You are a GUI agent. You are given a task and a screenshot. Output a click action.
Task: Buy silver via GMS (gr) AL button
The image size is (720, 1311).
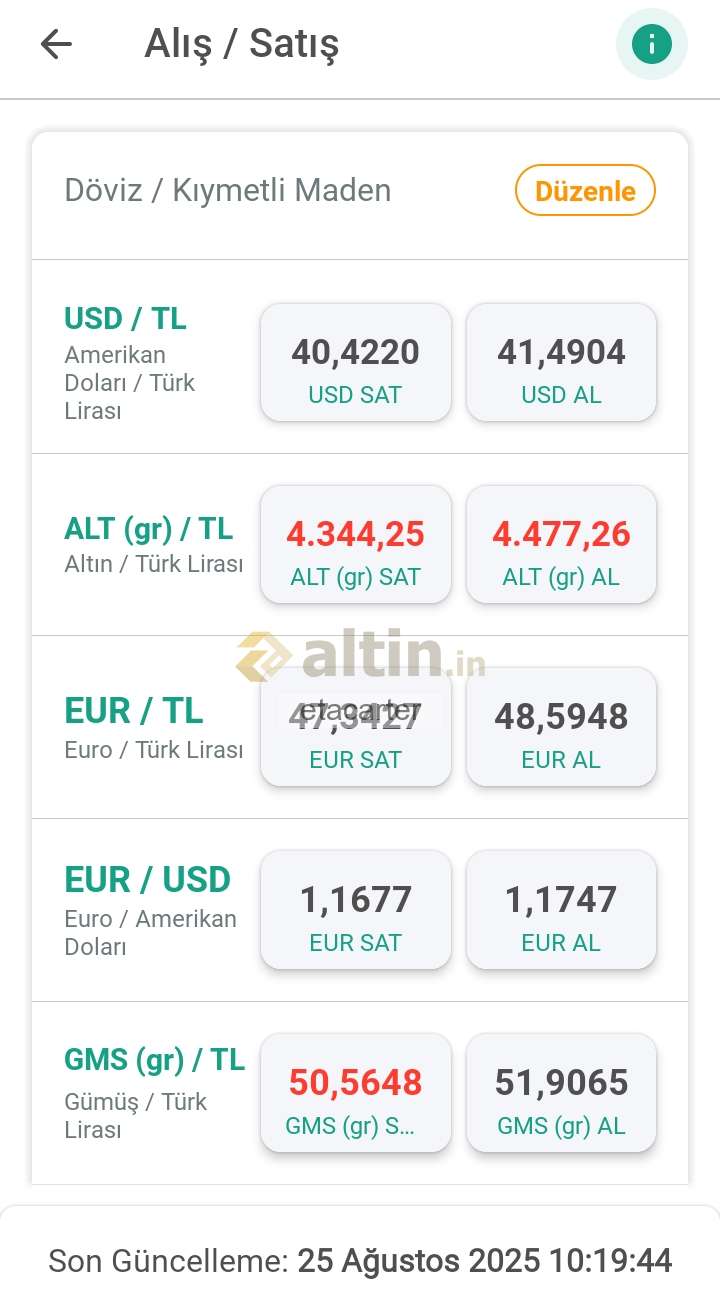[x=561, y=1093]
